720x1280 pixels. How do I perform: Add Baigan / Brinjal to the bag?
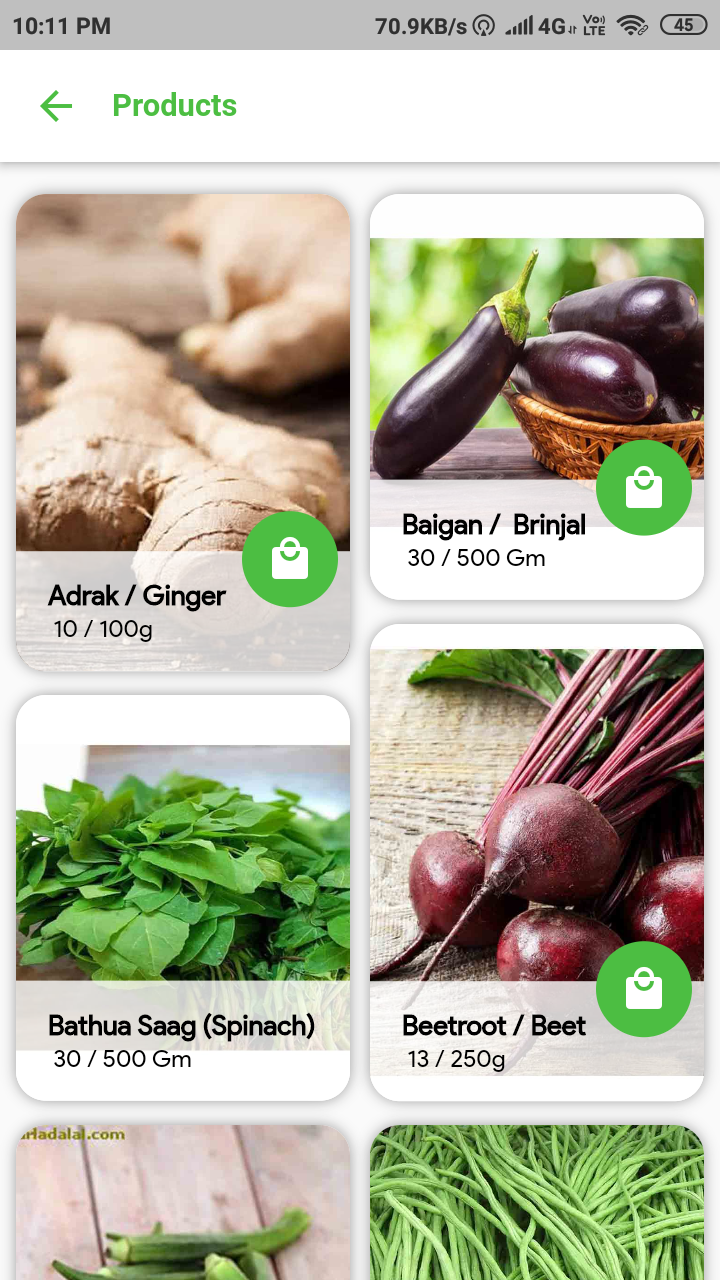644,488
